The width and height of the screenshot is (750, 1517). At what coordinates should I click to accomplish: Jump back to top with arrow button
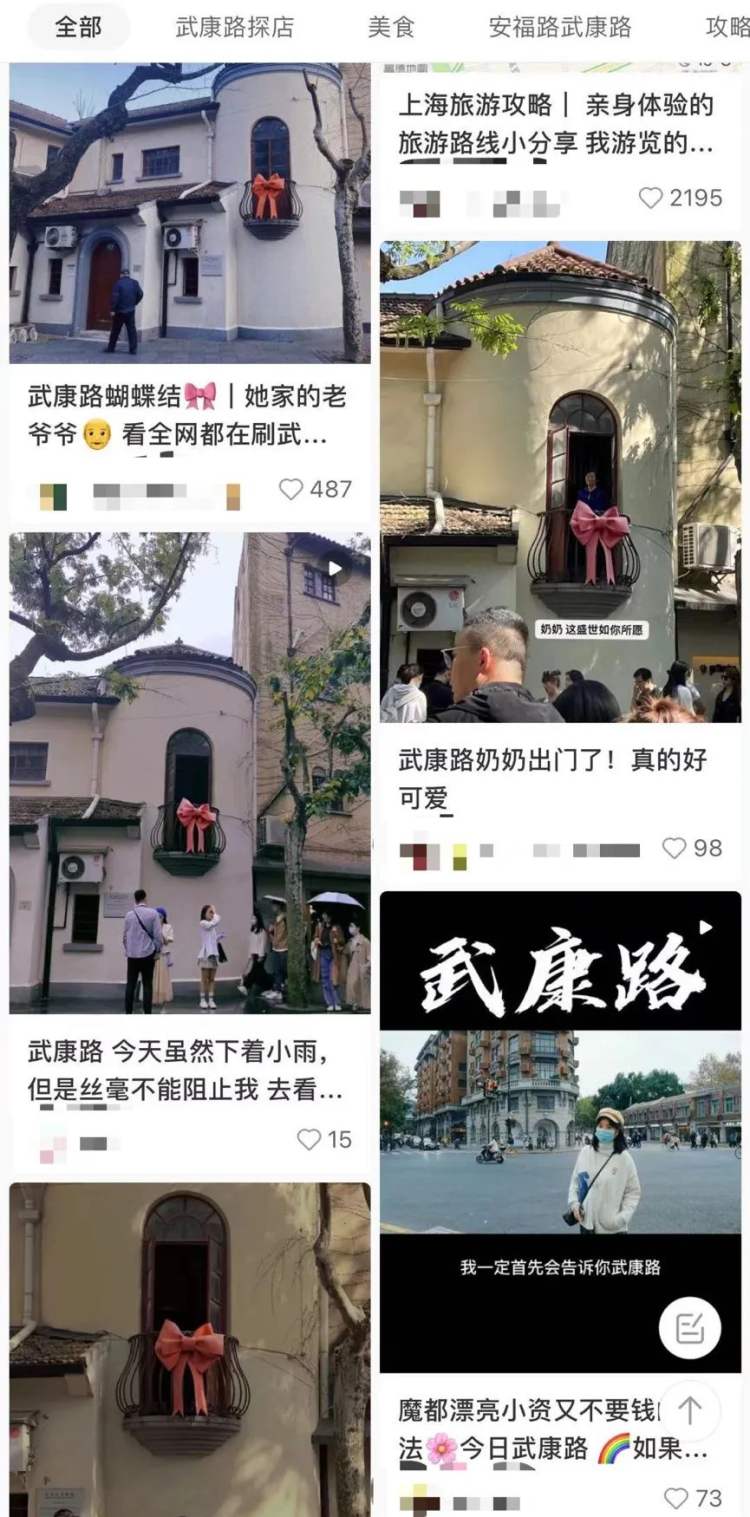[690, 1411]
